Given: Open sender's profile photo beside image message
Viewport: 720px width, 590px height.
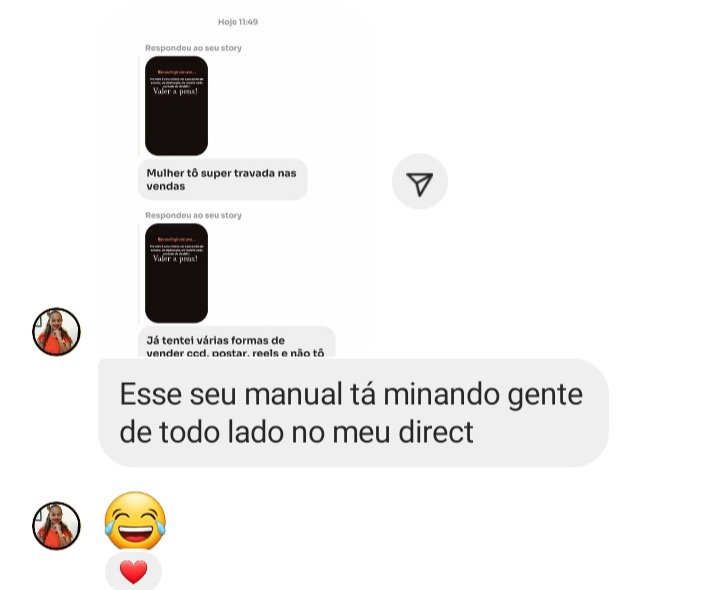Looking at the screenshot, I should pos(56,332).
